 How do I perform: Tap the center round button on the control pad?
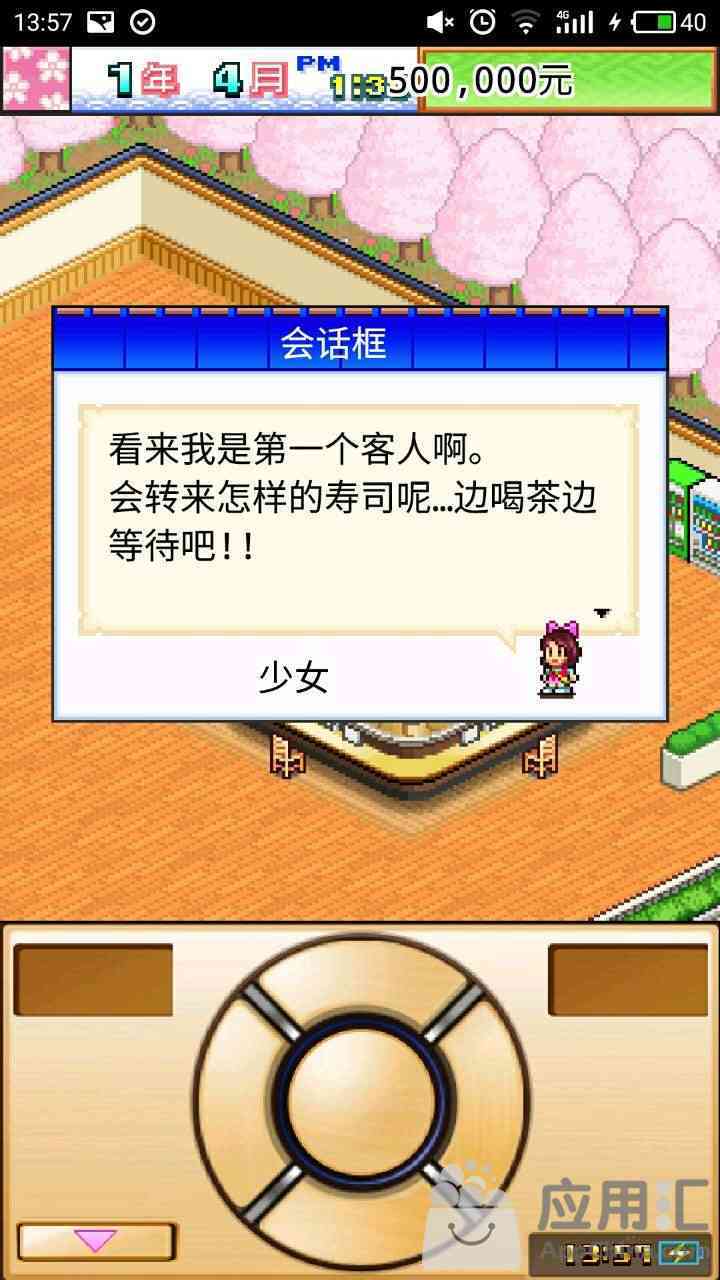(x=361, y=1099)
